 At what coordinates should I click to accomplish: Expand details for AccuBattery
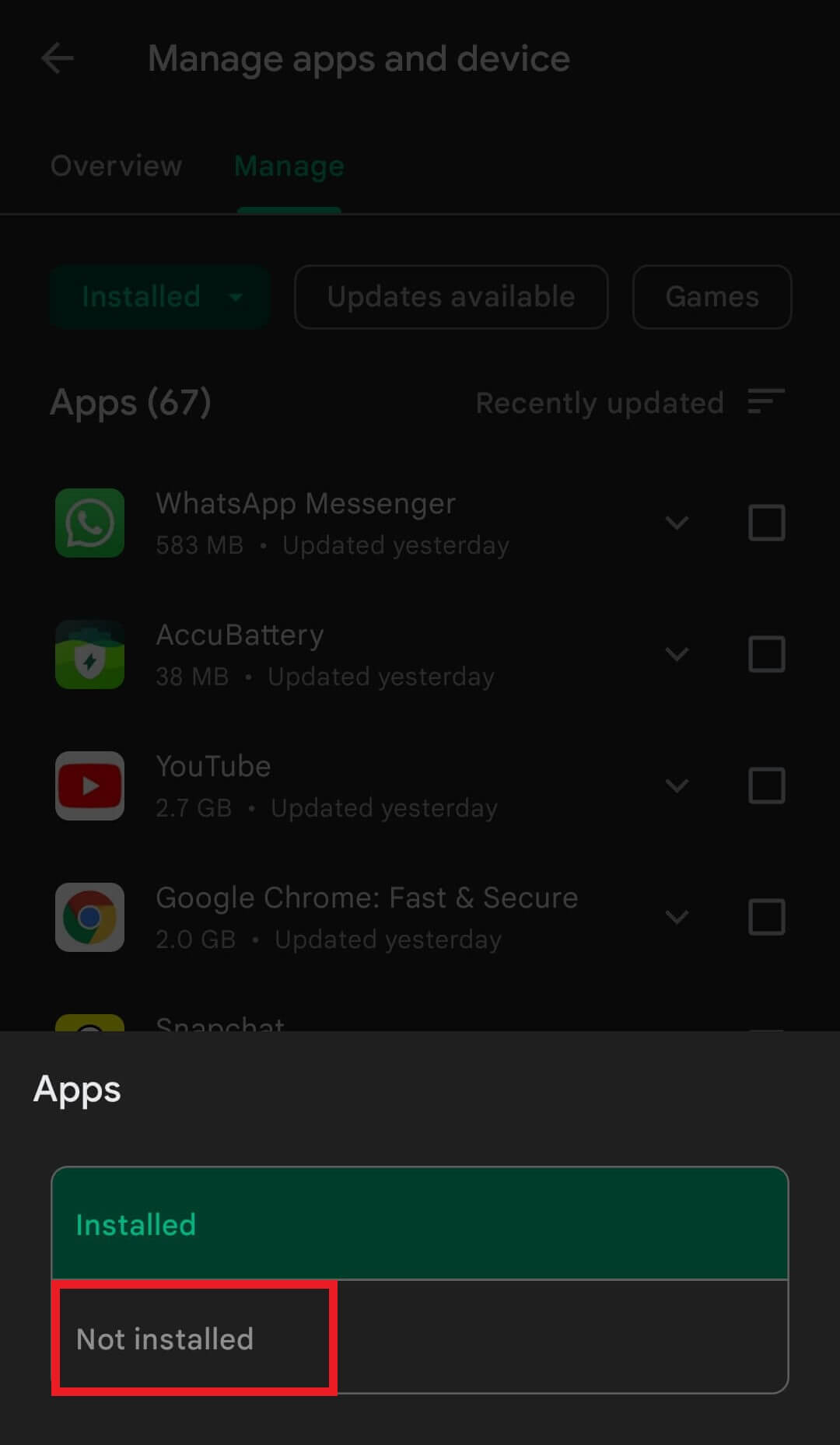[677, 654]
